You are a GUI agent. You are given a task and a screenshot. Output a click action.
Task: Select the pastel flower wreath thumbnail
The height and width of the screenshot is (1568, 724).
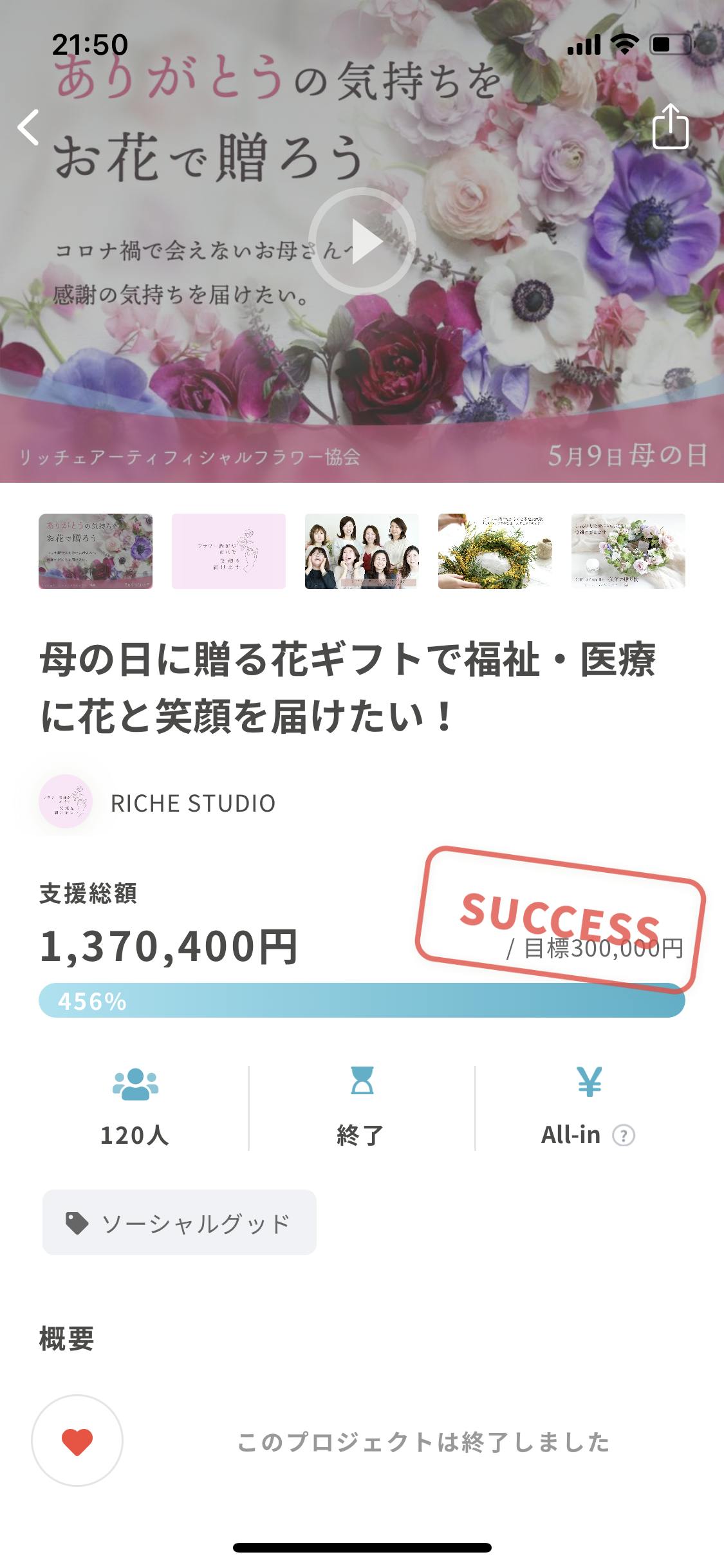pyautogui.click(x=628, y=551)
